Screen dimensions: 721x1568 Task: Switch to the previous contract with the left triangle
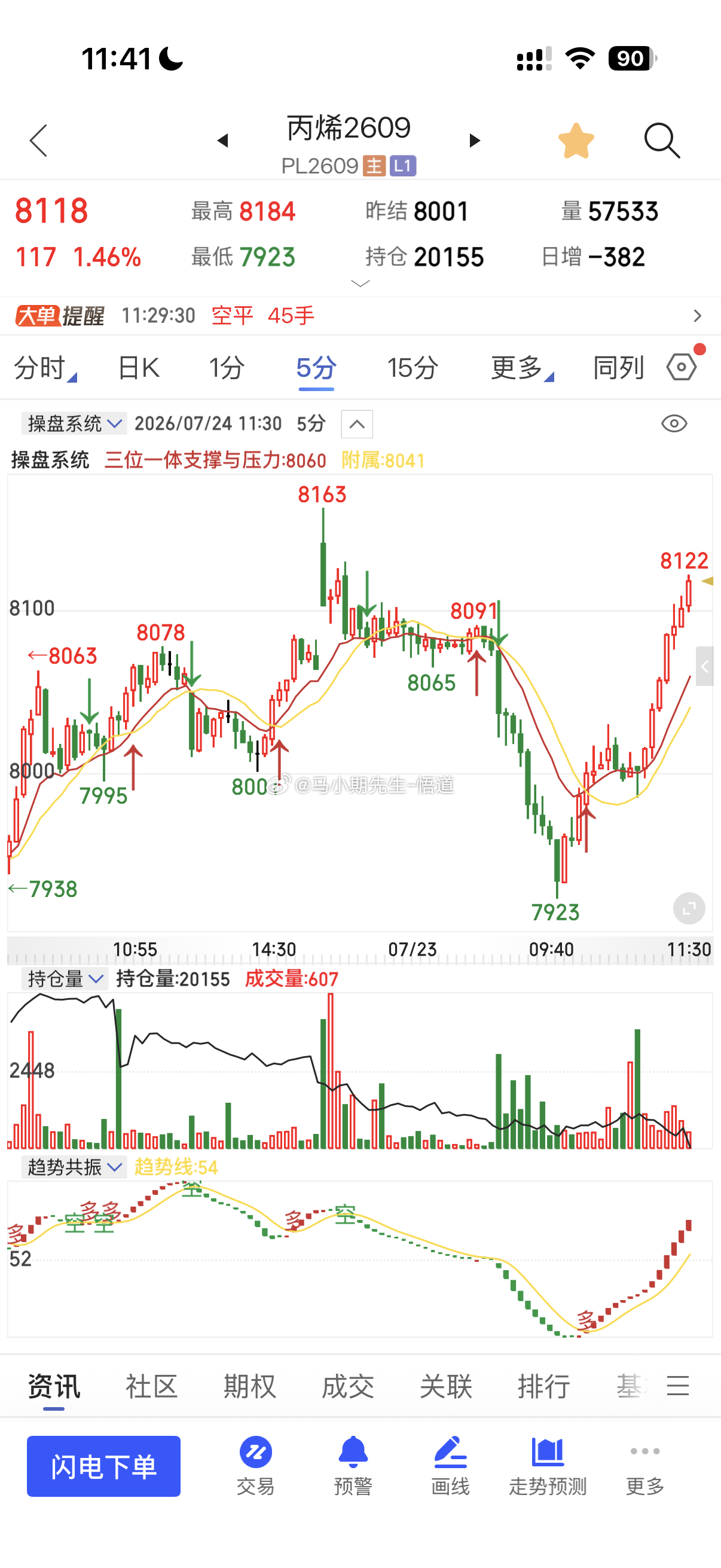[x=222, y=141]
